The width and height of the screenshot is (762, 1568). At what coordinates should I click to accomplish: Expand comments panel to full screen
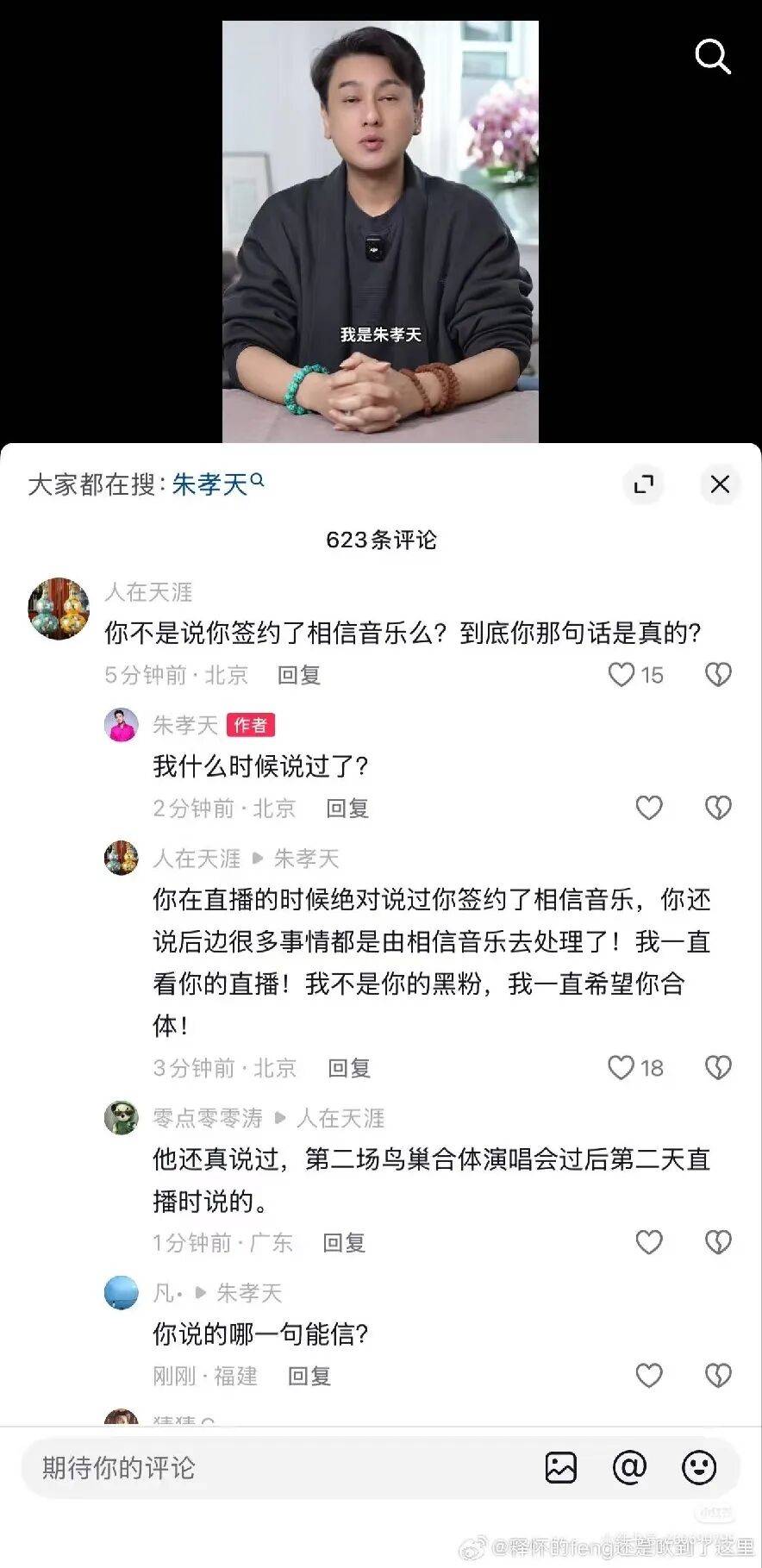pyautogui.click(x=644, y=484)
